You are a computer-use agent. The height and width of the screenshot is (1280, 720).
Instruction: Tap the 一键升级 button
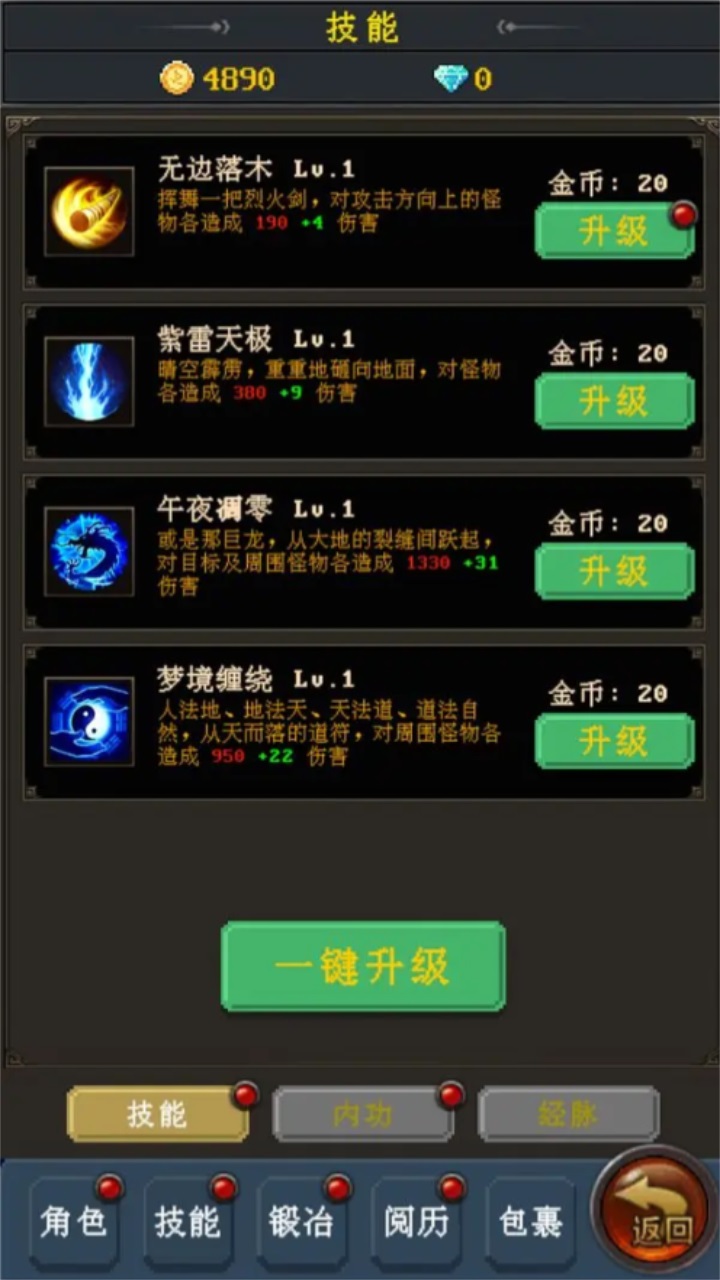click(x=363, y=967)
